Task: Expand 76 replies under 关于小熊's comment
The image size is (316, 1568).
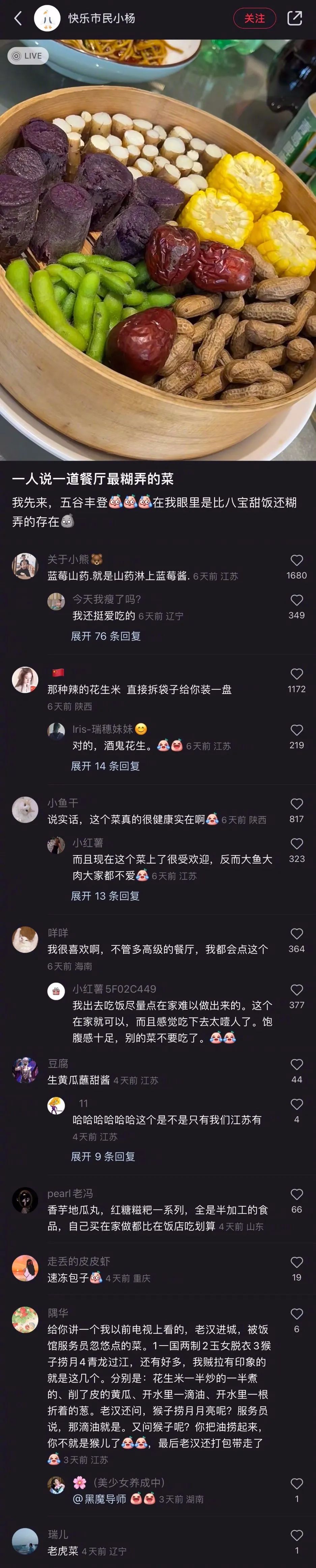Action: coord(105,636)
